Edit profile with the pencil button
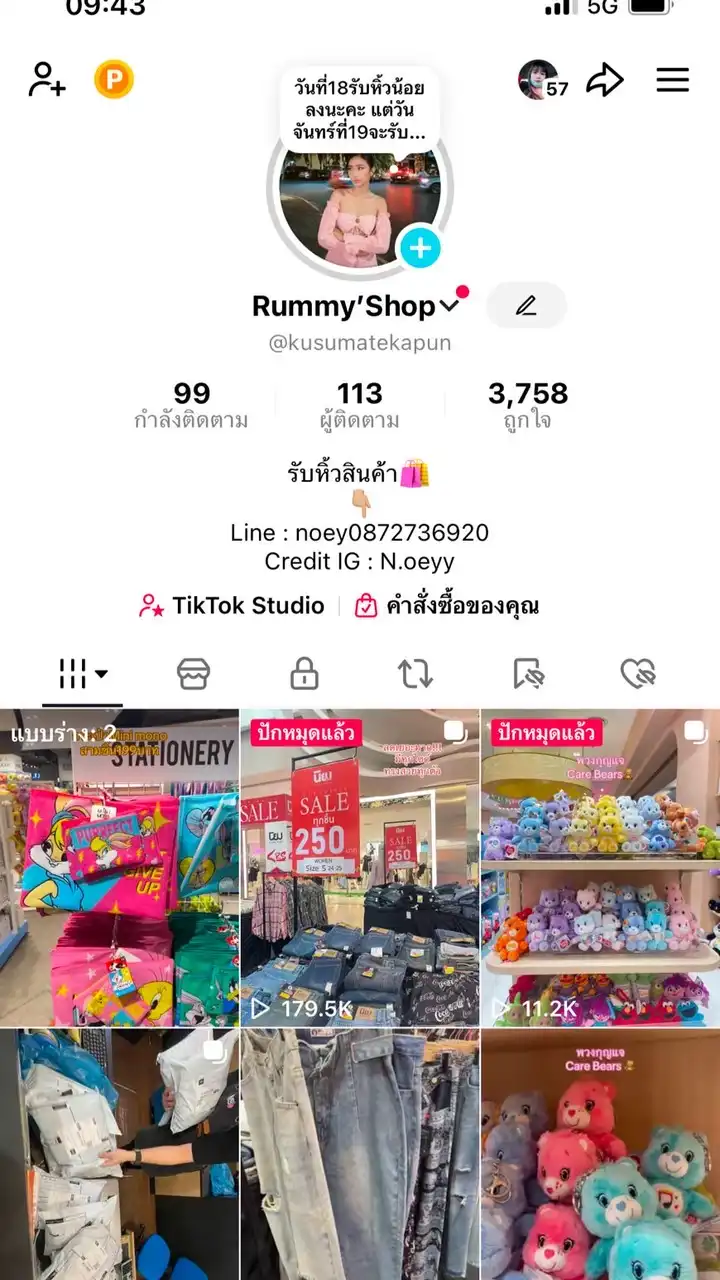Image resolution: width=720 pixels, height=1280 pixels. pos(526,306)
